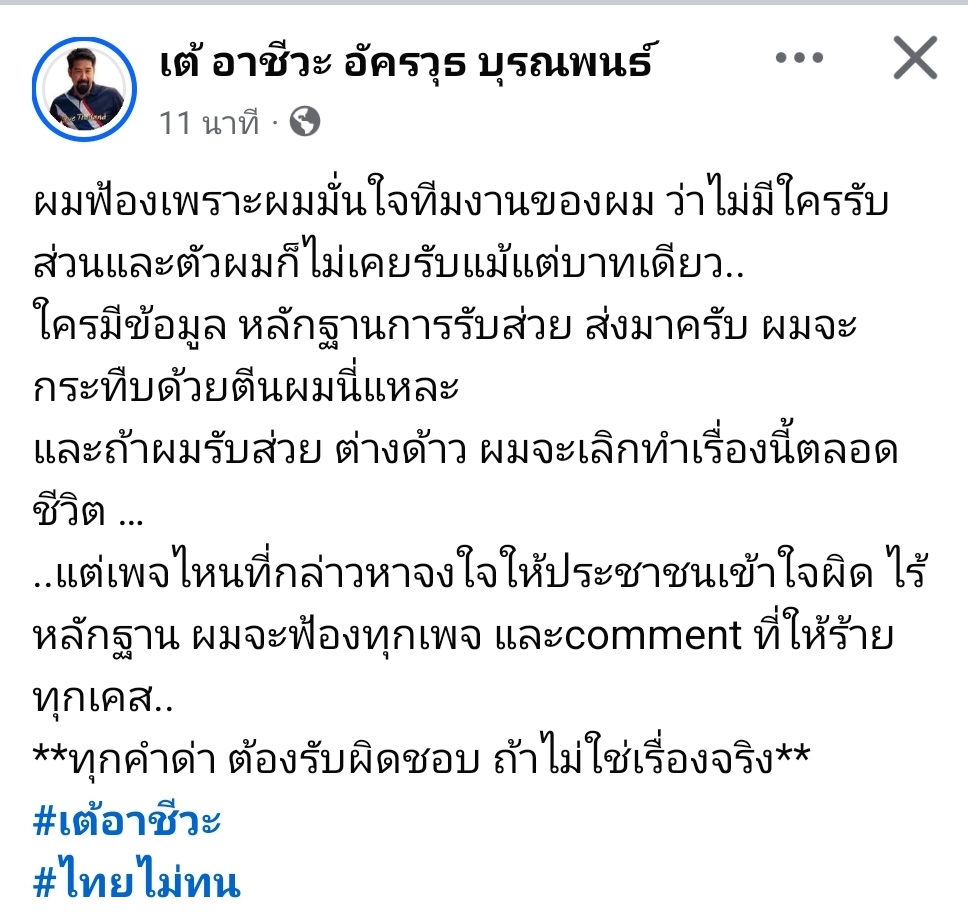The height and width of the screenshot is (921, 968).
Task: Open profile of เต้ อาชีวะ อัครวุธ บุรณพนธ์
Action: [x=405, y=65]
